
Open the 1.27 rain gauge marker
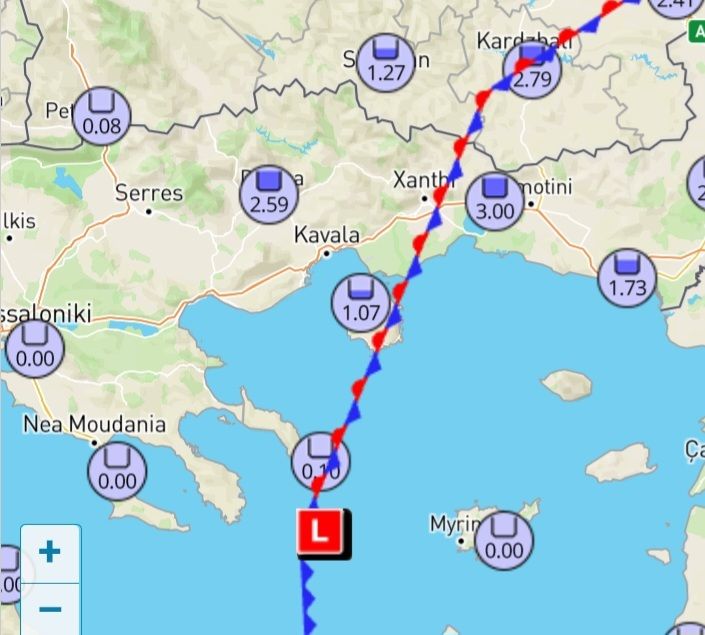[386, 62]
